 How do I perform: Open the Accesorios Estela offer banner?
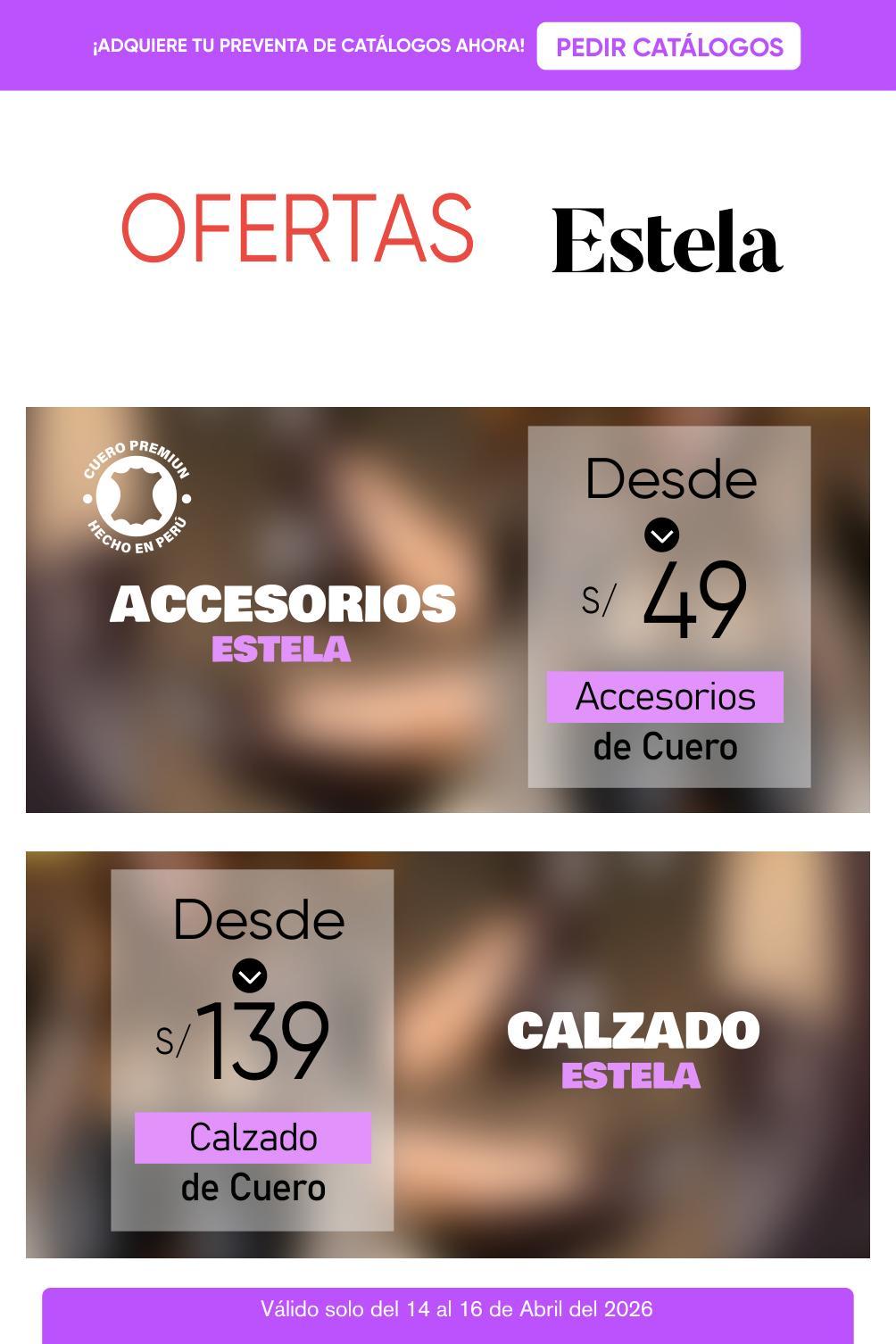tap(447, 610)
